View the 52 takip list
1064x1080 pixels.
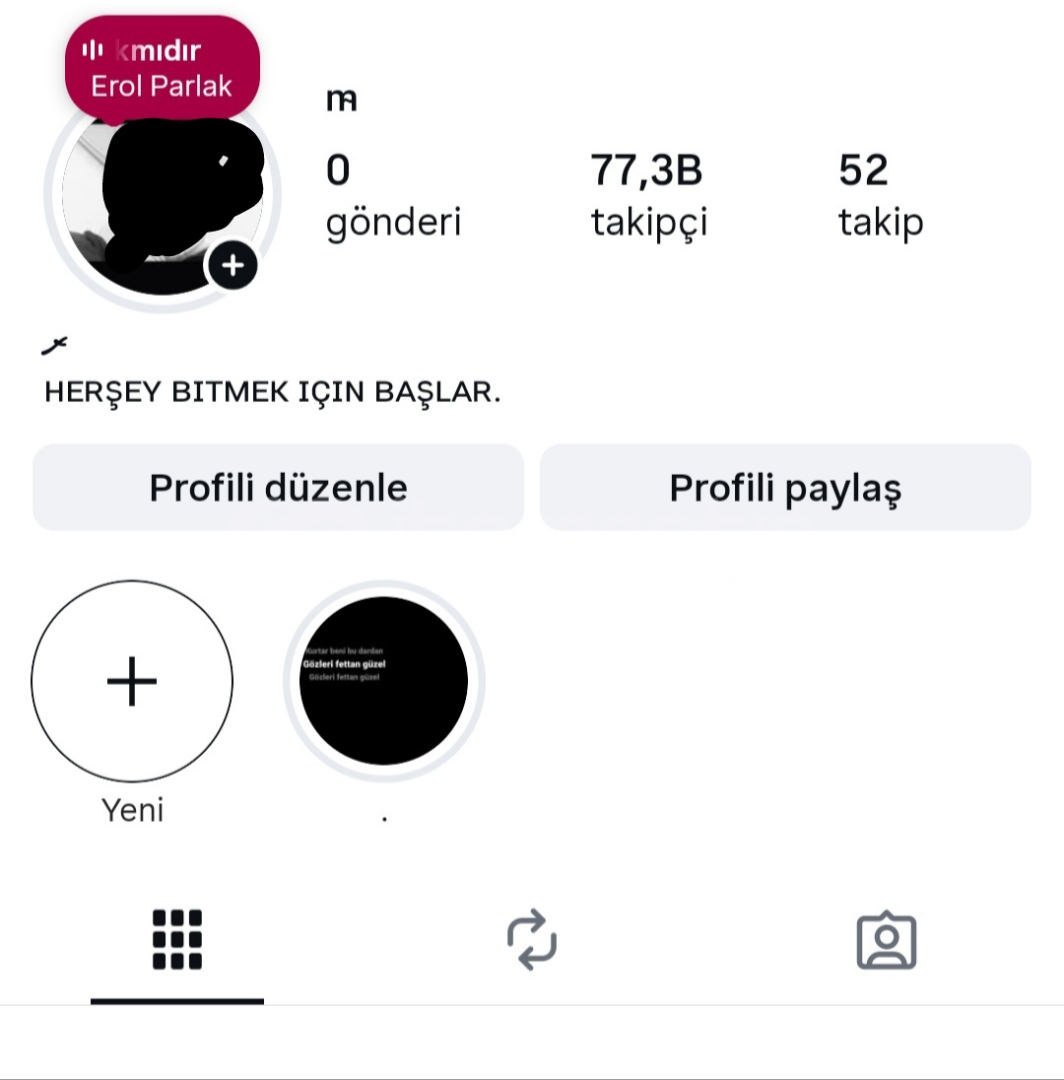pos(880,195)
